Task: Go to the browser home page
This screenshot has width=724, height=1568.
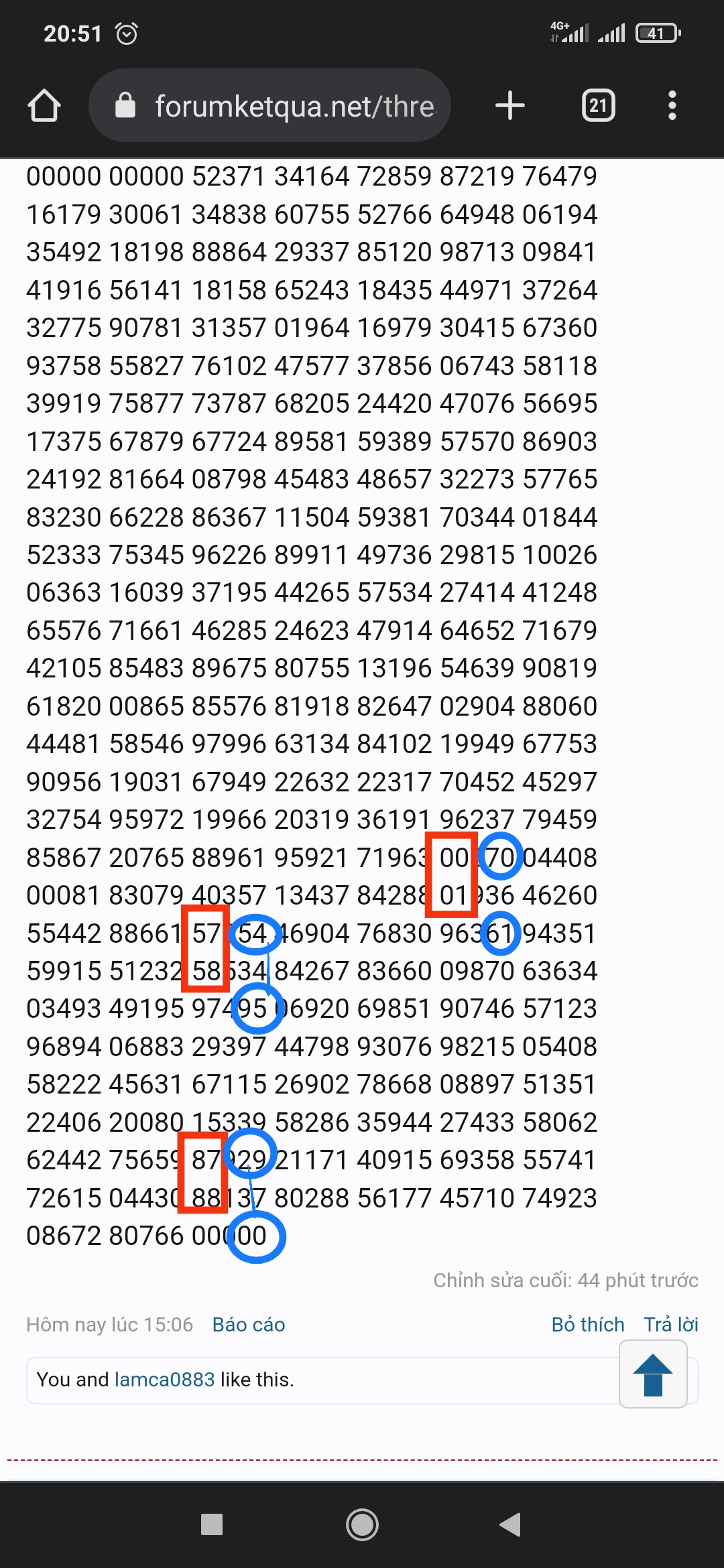Action: (44, 106)
